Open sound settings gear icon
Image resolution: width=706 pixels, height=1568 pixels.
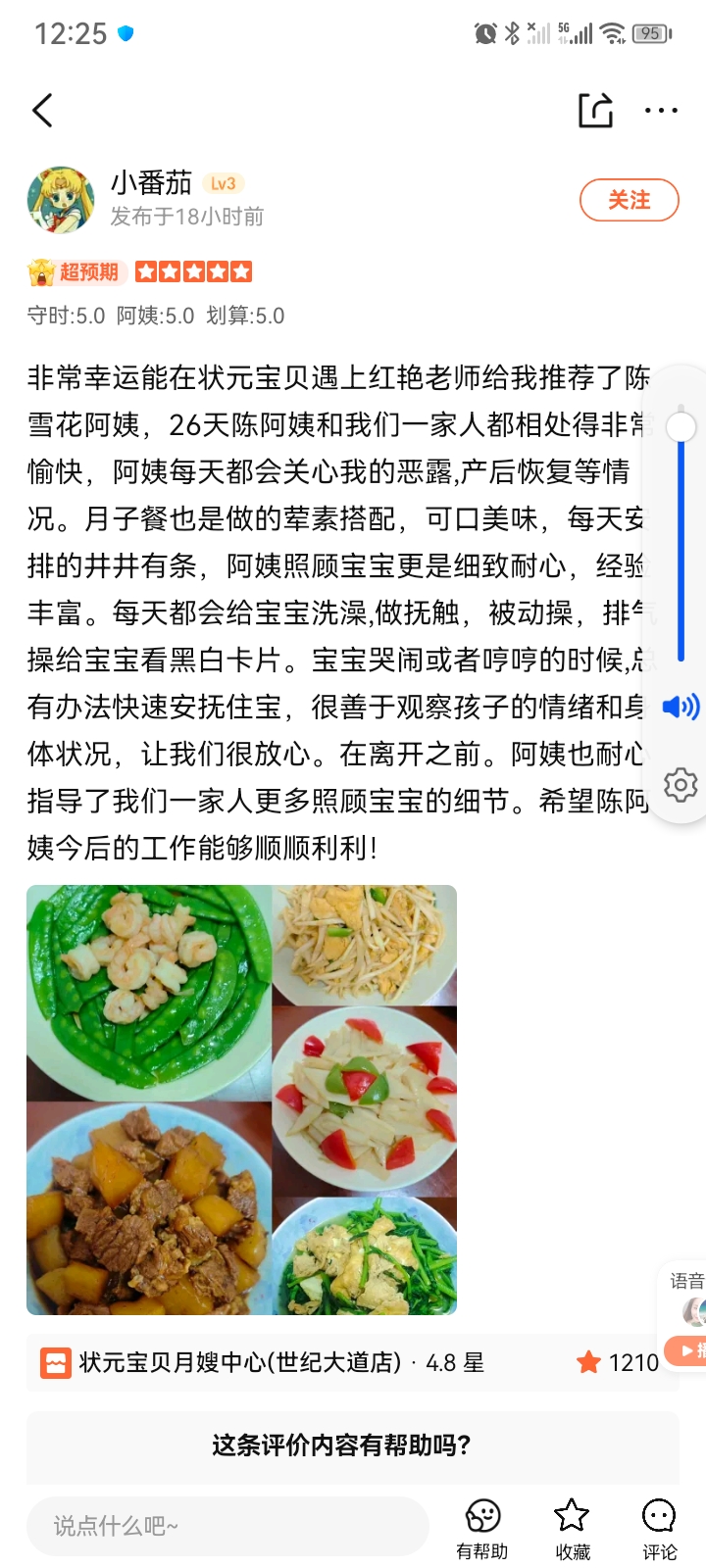[681, 785]
